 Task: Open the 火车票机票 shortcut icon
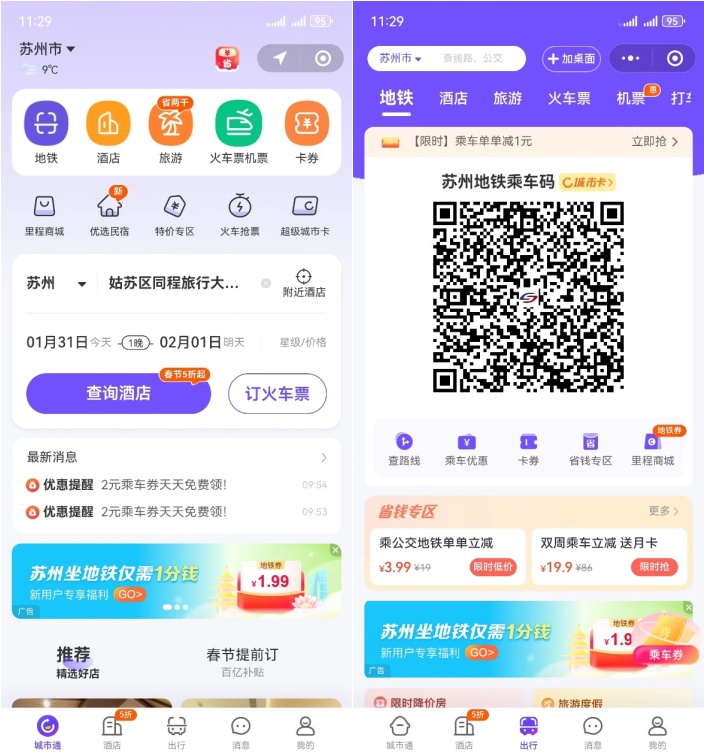pyautogui.click(x=238, y=131)
